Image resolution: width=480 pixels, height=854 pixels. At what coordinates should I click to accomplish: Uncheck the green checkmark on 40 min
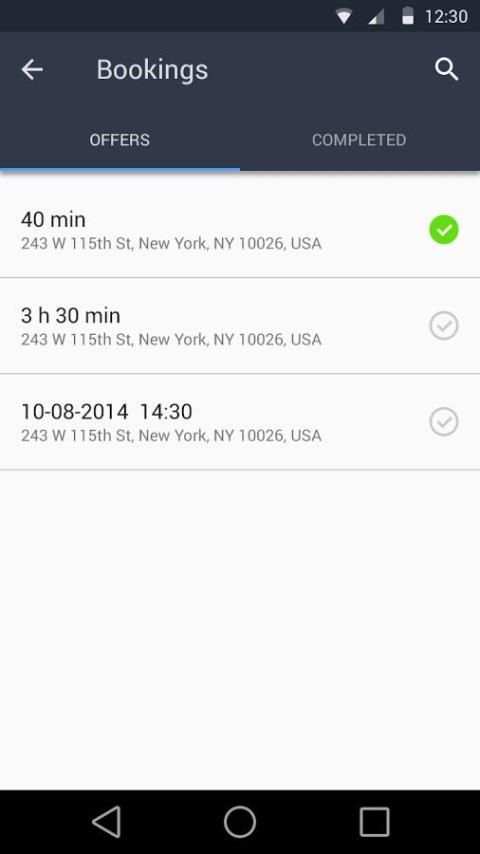[x=443, y=229]
